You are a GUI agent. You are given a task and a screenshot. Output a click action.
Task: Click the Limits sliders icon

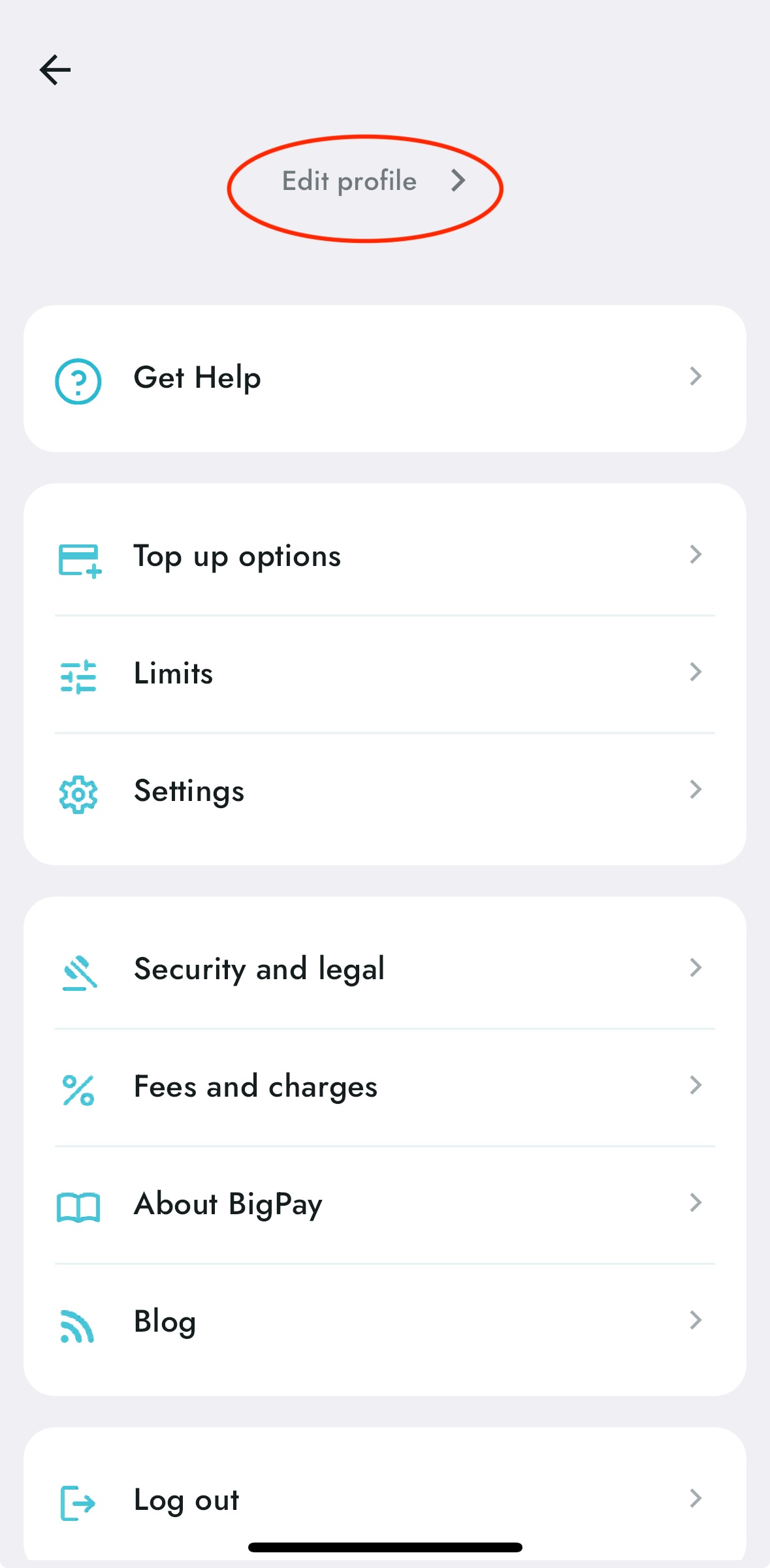78,677
